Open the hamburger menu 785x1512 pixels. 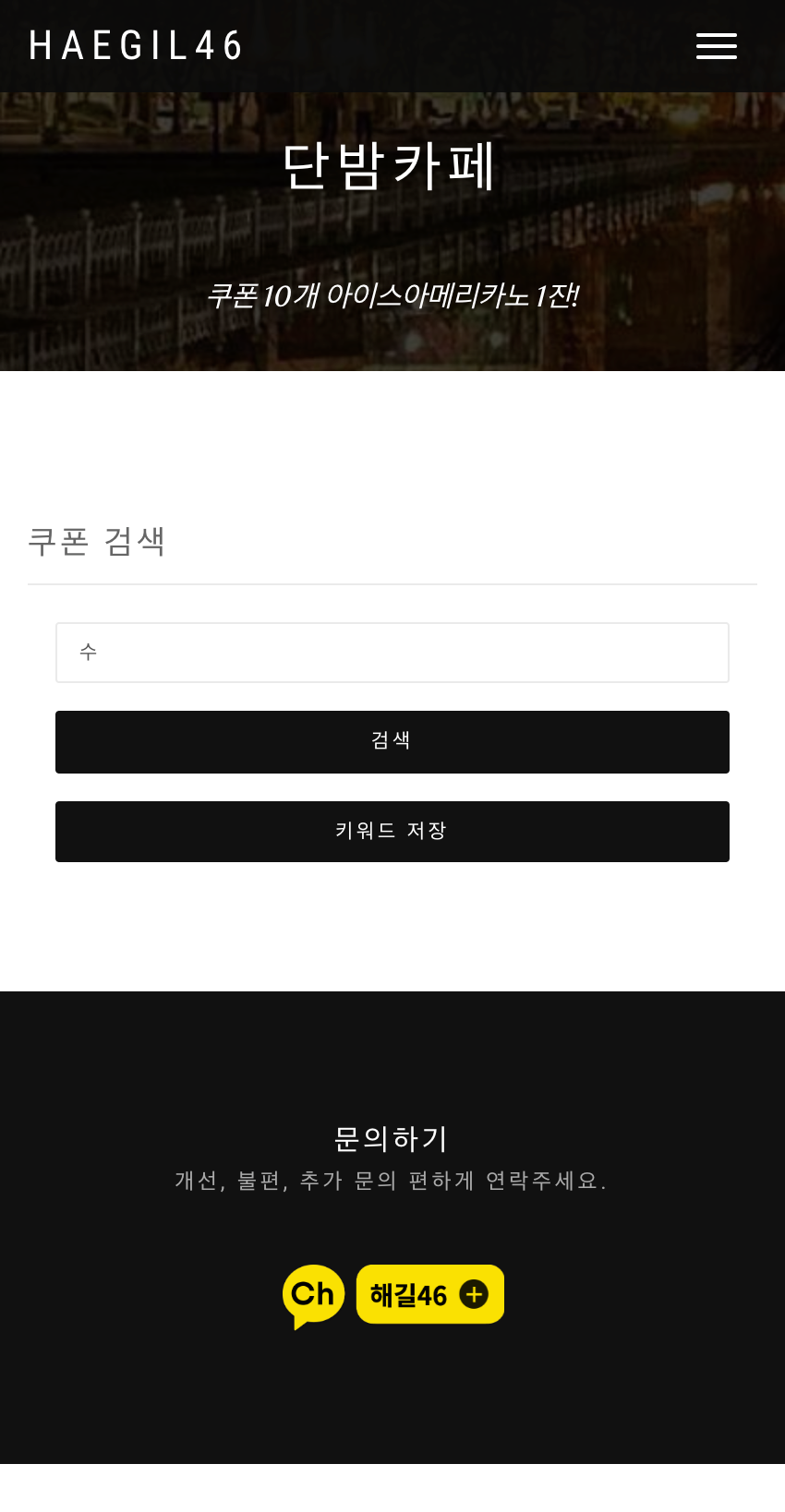pyautogui.click(x=716, y=46)
